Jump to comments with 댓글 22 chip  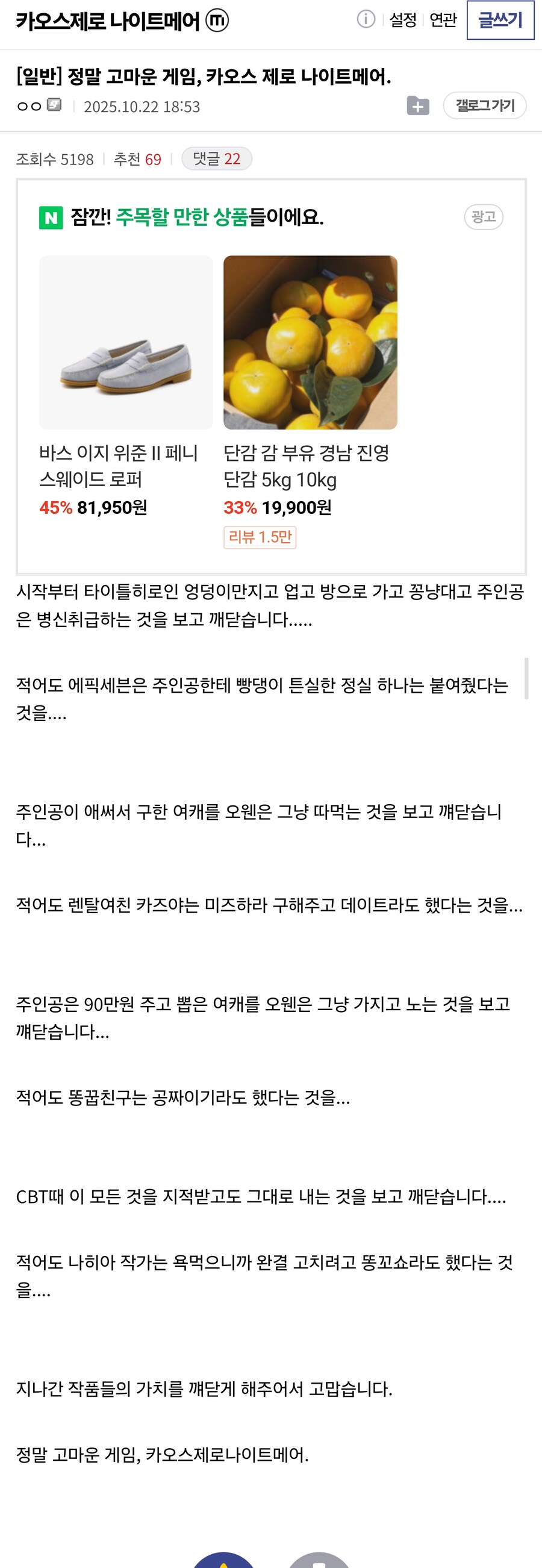pos(217,159)
